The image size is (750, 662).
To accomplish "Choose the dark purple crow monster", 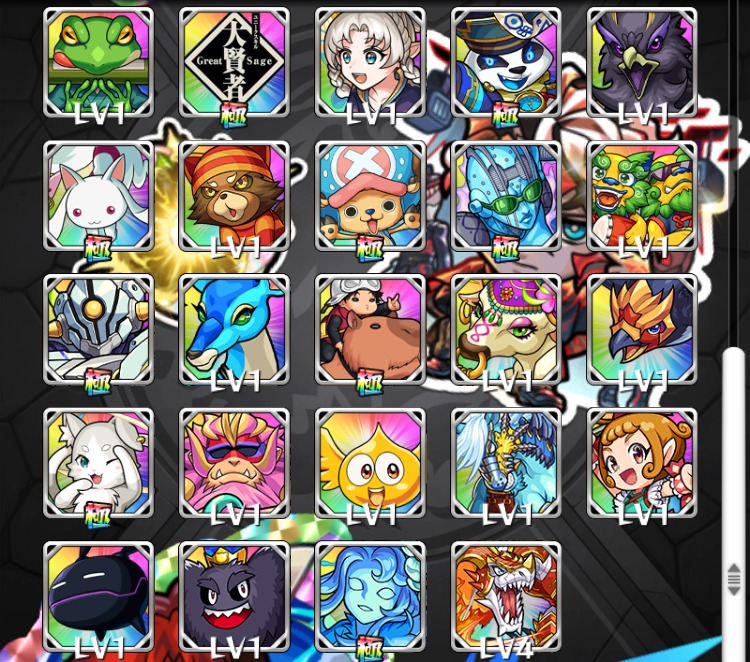I will tap(642, 62).
